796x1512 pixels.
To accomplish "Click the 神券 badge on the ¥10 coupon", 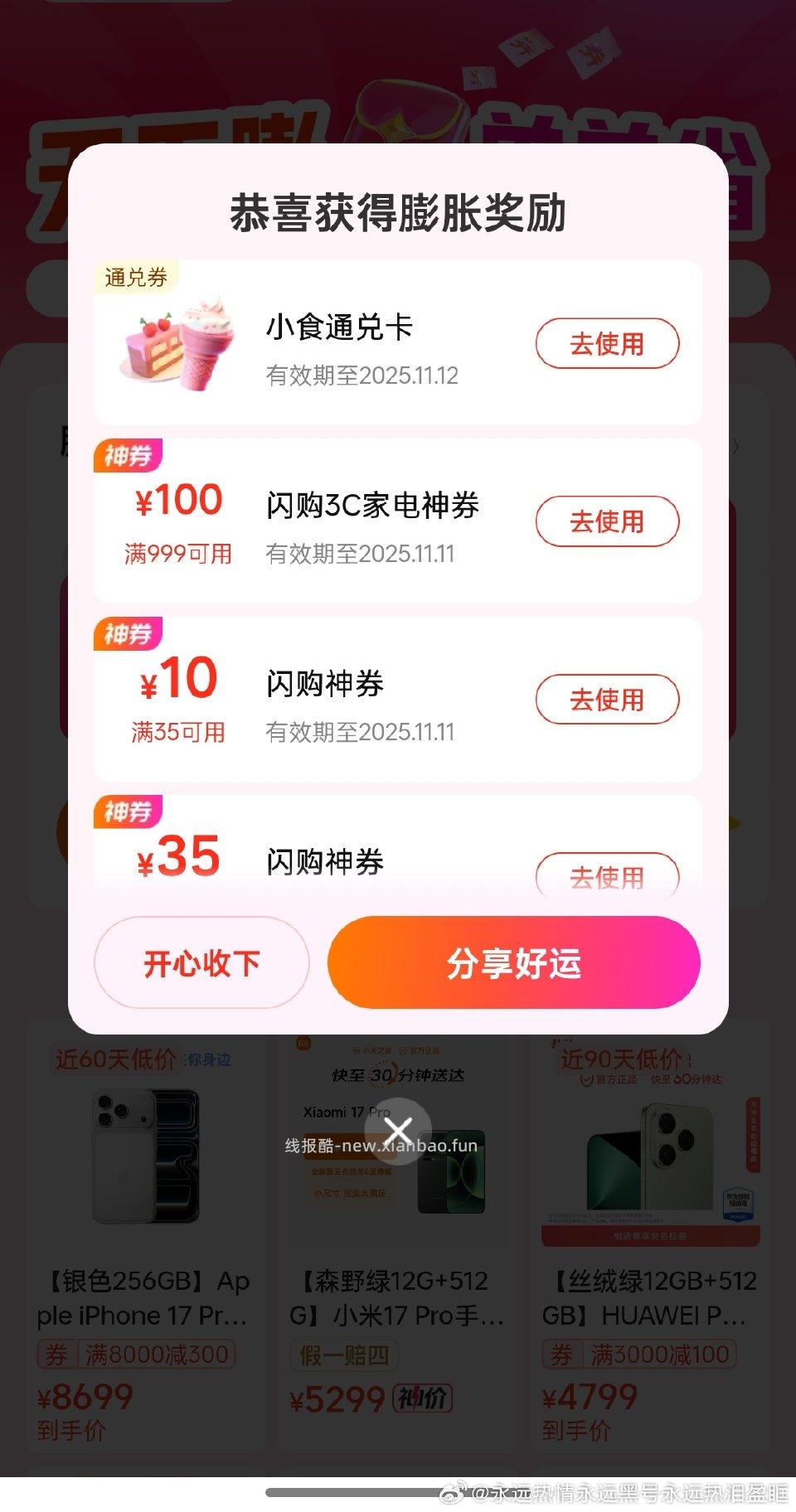I will (x=129, y=635).
